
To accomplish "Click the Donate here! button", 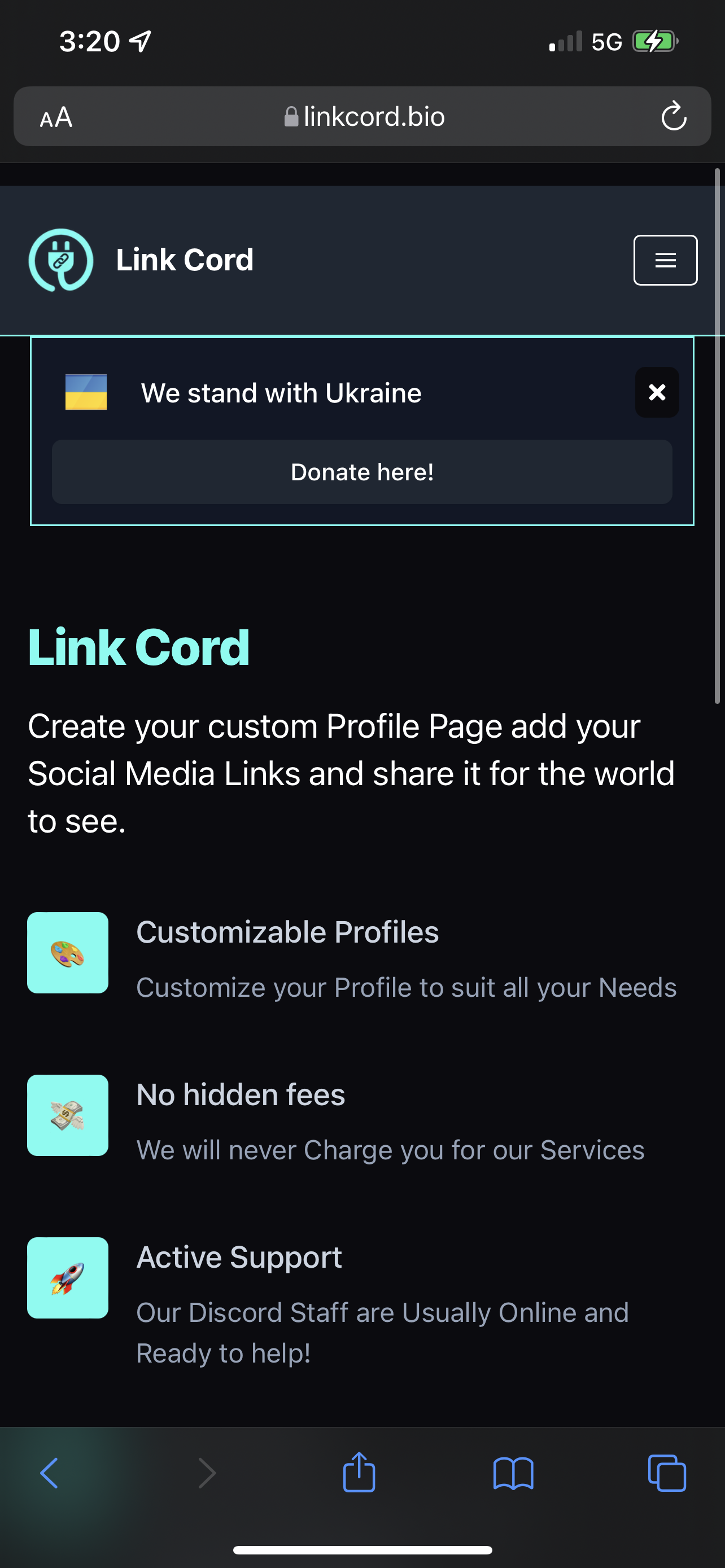I will click(361, 472).
